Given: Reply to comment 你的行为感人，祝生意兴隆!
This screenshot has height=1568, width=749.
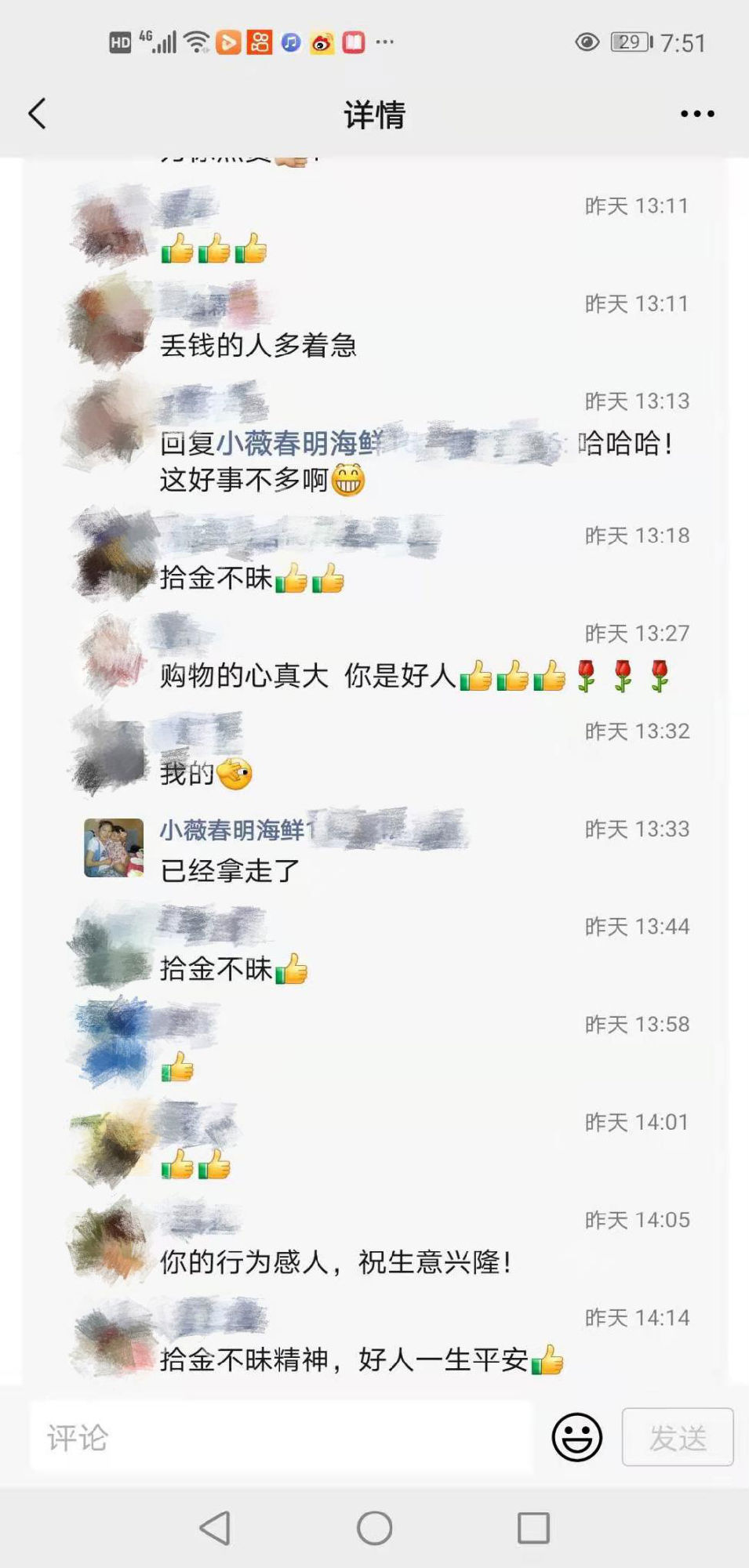Looking at the screenshot, I should click(336, 1262).
